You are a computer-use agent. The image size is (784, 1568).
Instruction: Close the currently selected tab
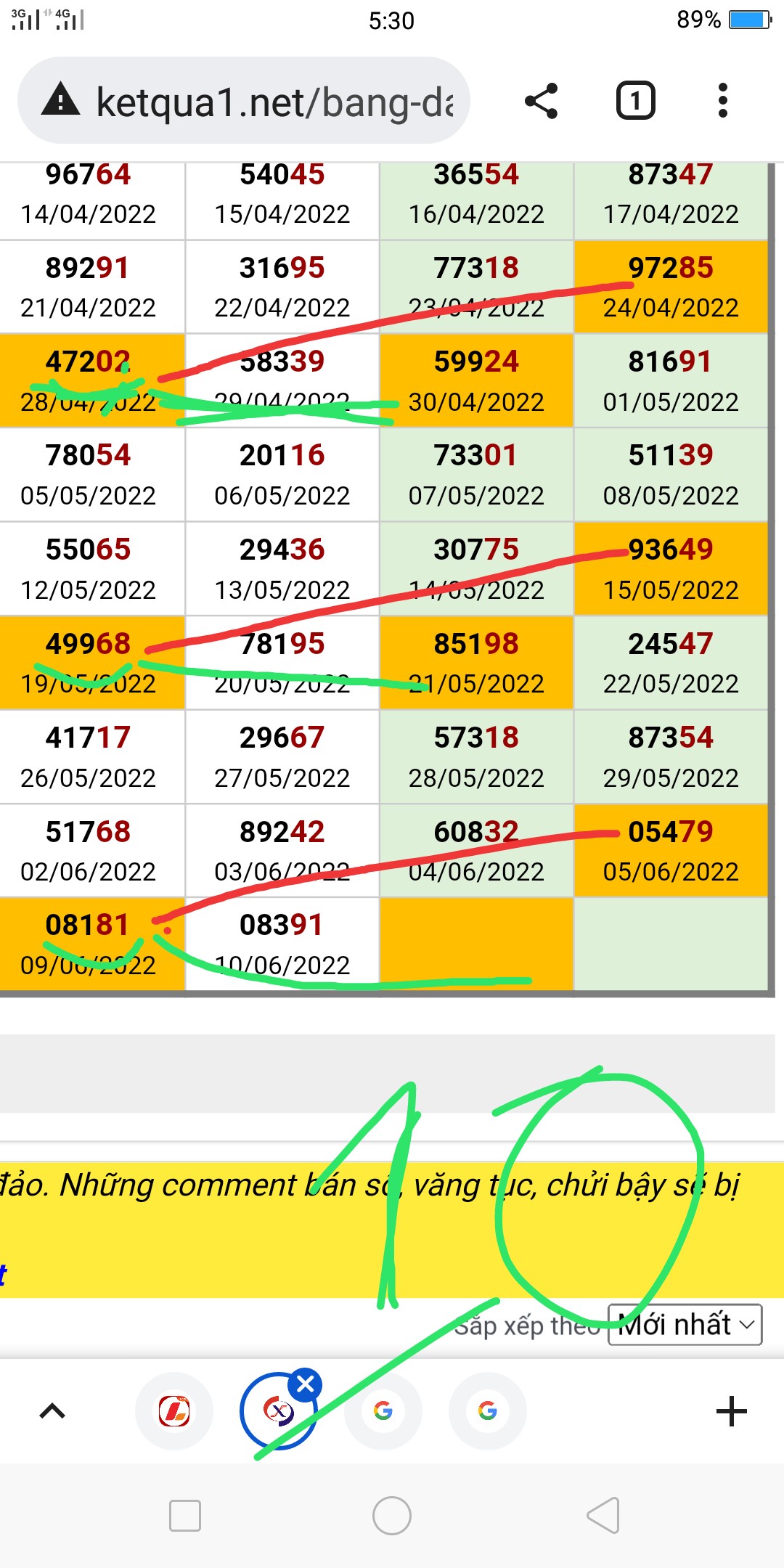[x=305, y=1384]
